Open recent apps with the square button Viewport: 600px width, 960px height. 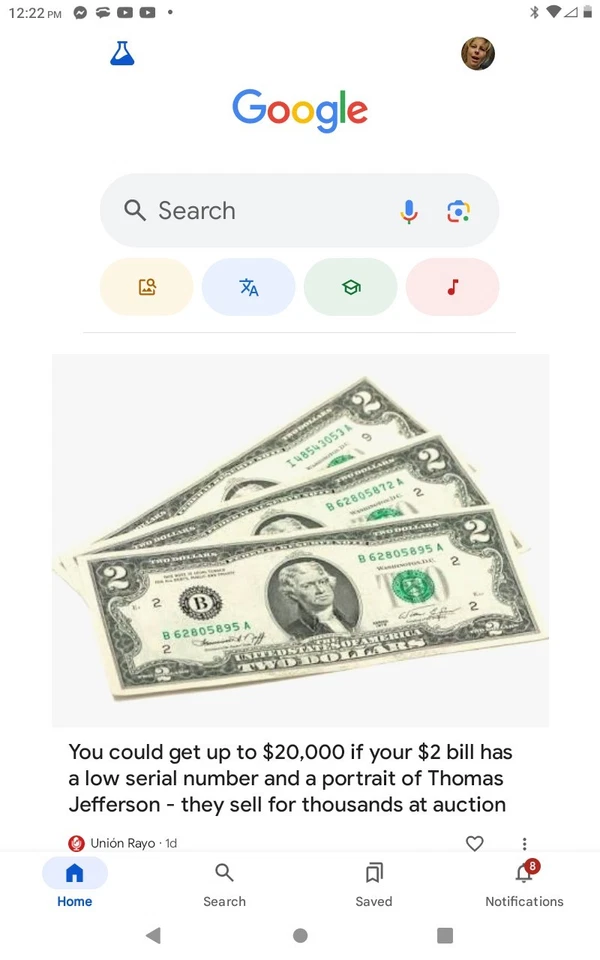click(445, 935)
